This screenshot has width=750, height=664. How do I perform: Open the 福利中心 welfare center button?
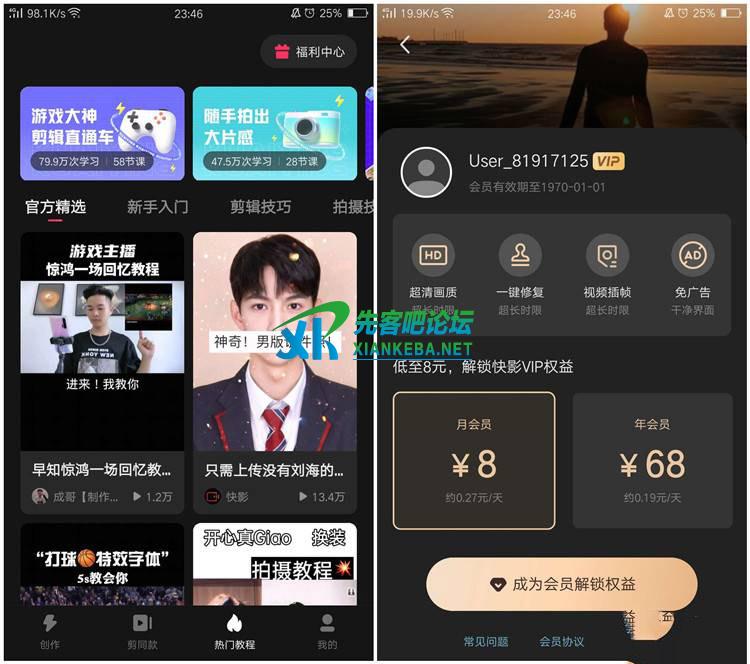click(309, 51)
